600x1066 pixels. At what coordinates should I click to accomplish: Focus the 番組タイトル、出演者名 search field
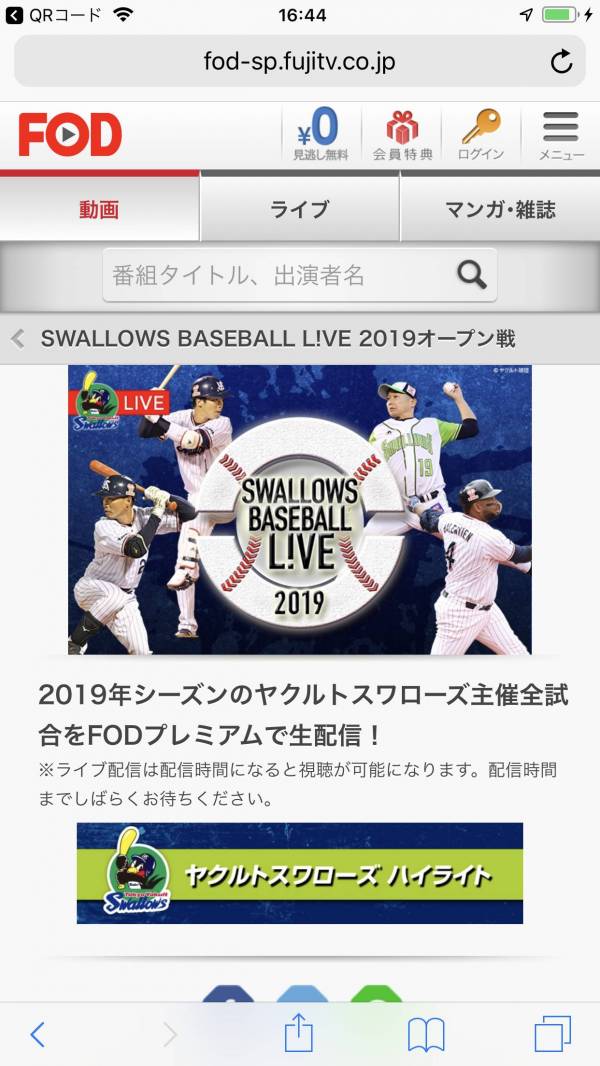275,275
